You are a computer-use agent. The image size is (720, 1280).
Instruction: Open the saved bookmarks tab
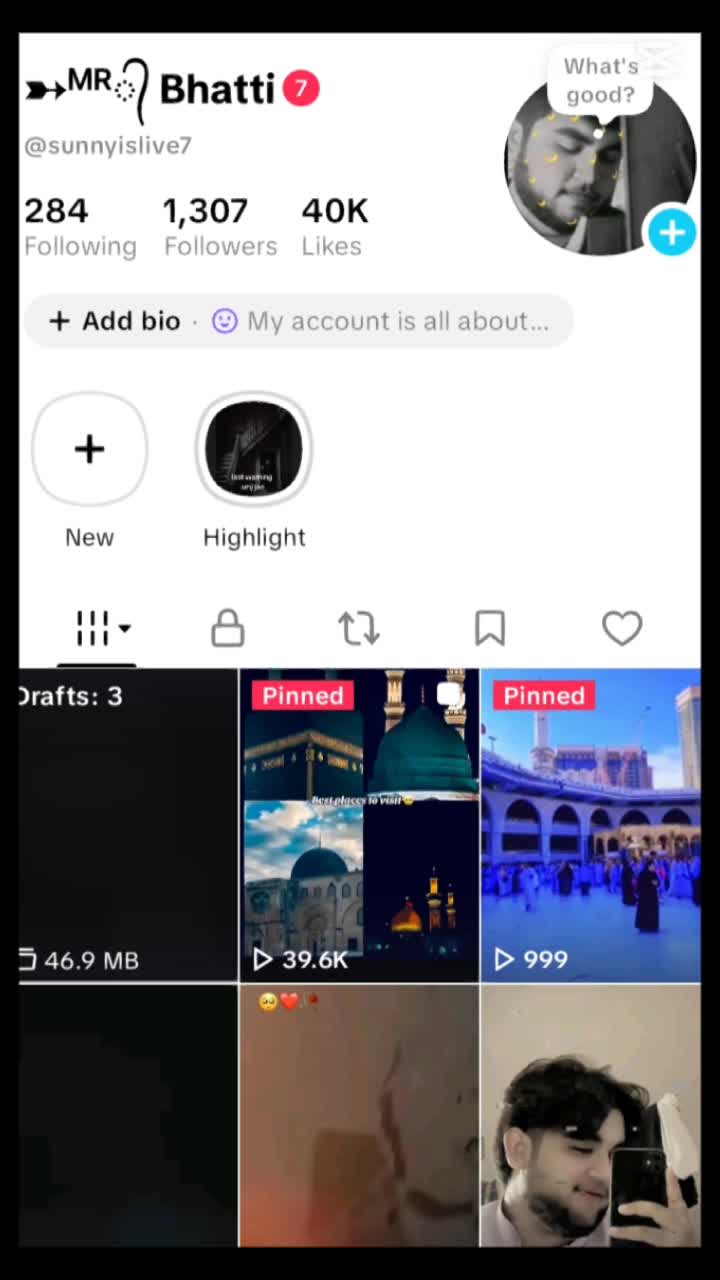tap(490, 629)
